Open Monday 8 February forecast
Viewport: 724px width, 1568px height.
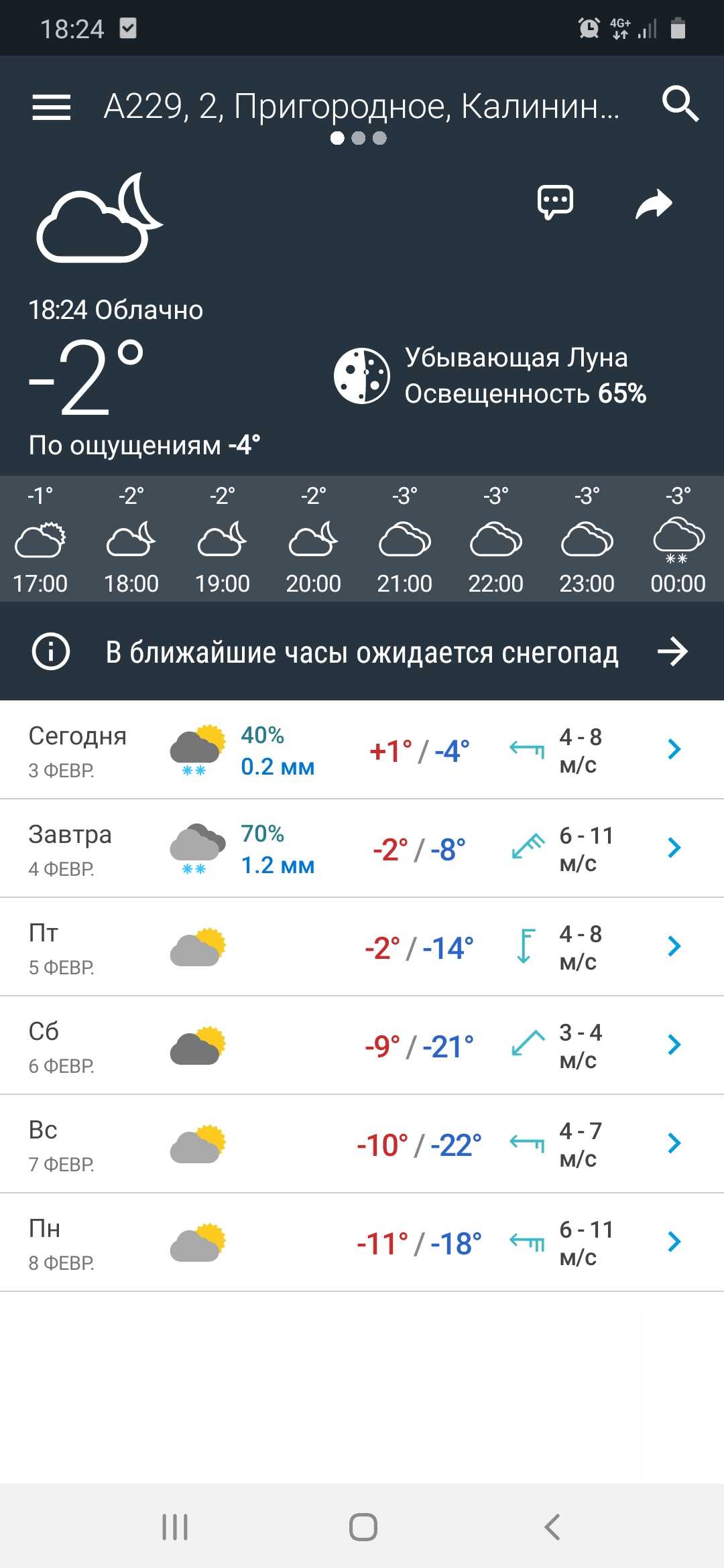(362, 1242)
